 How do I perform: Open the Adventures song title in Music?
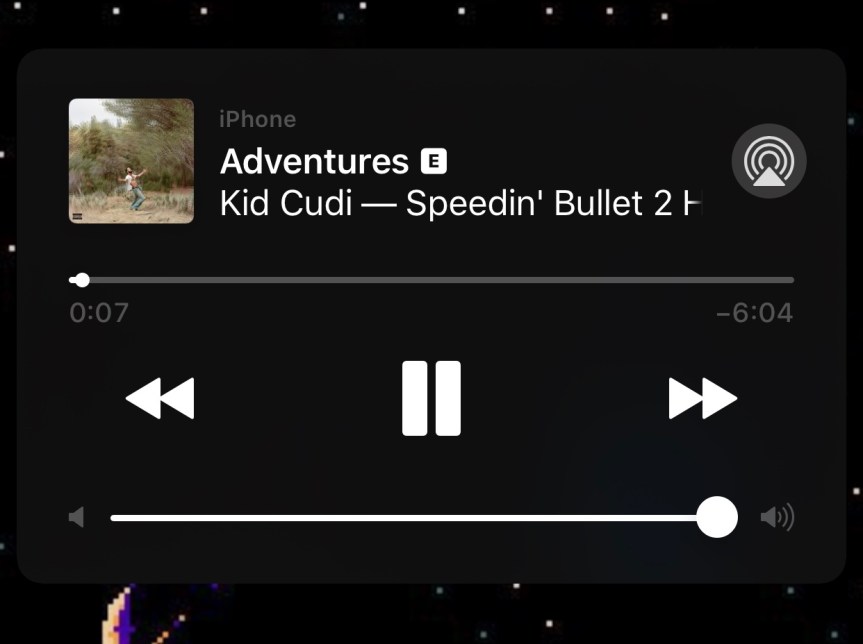click(314, 161)
